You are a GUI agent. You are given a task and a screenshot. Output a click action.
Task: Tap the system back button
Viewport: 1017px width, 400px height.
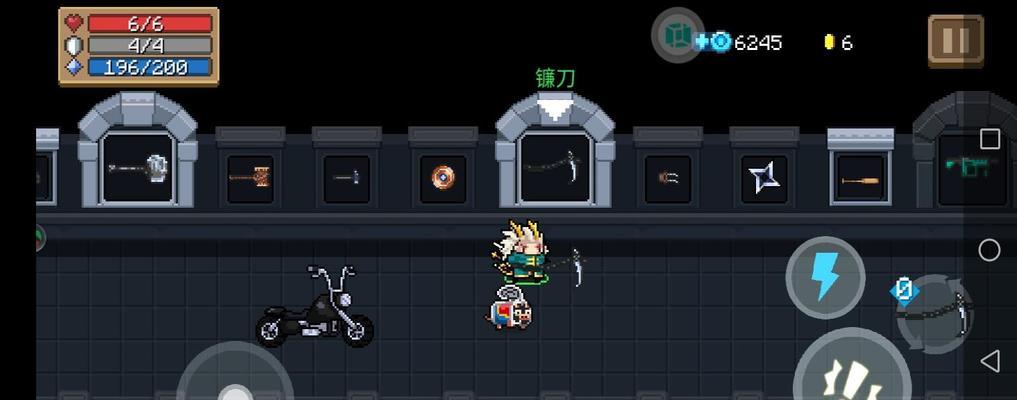pyautogui.click(x=989, y=360)
